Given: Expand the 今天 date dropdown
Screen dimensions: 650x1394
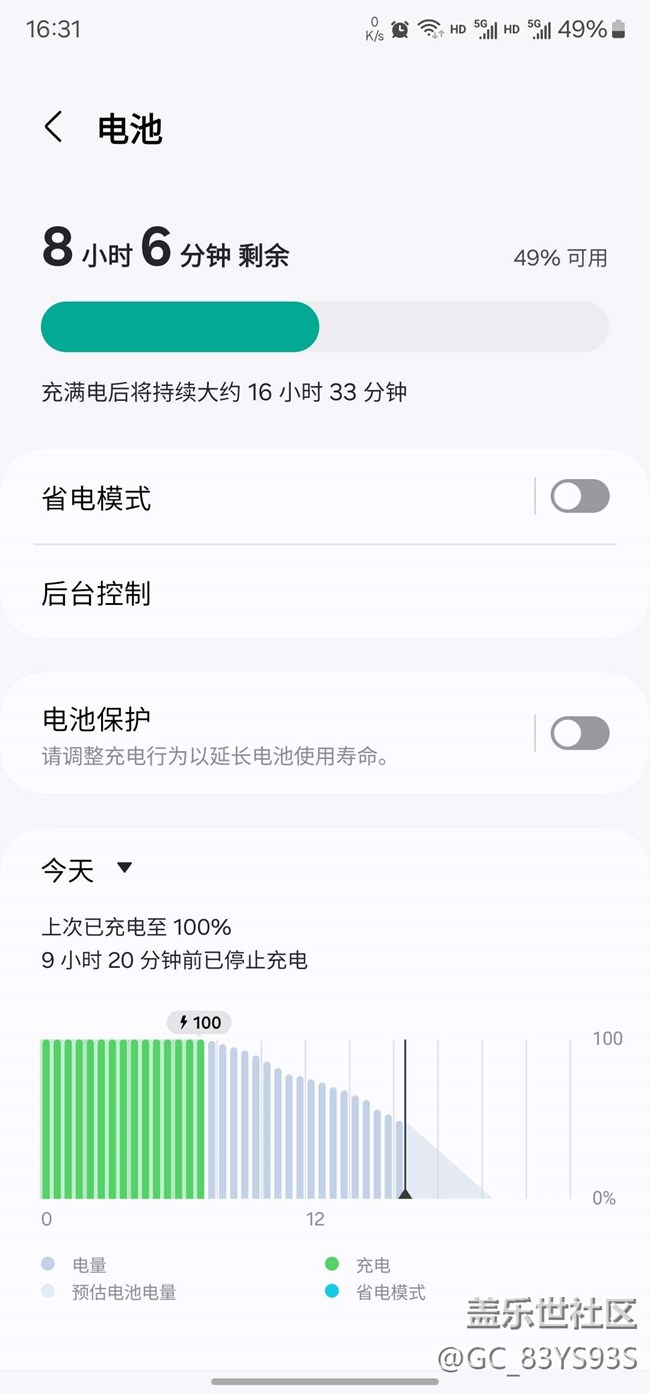Looking at the screenshot, I should tap(88, 870).
